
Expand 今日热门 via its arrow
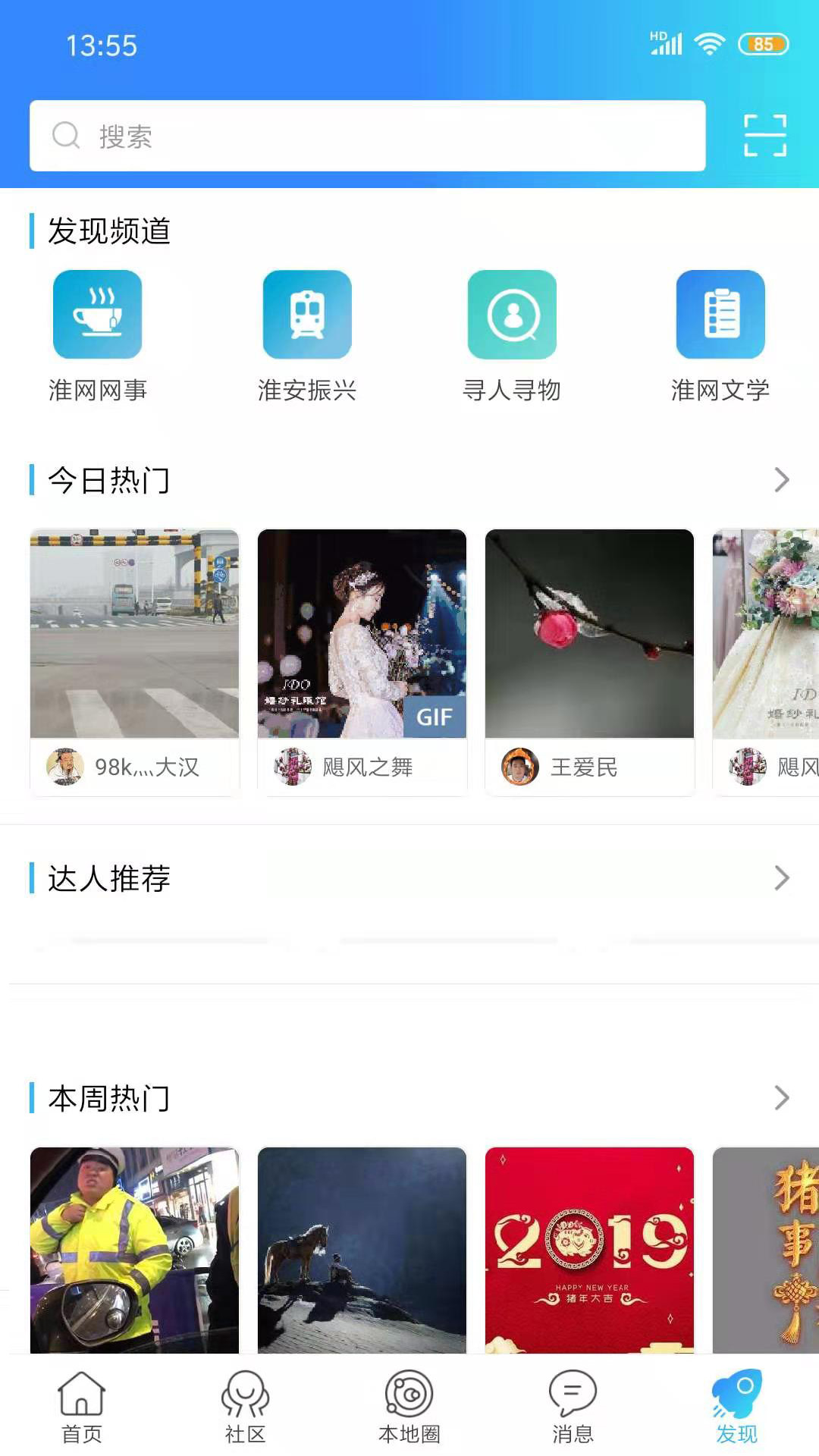[783, 479]
